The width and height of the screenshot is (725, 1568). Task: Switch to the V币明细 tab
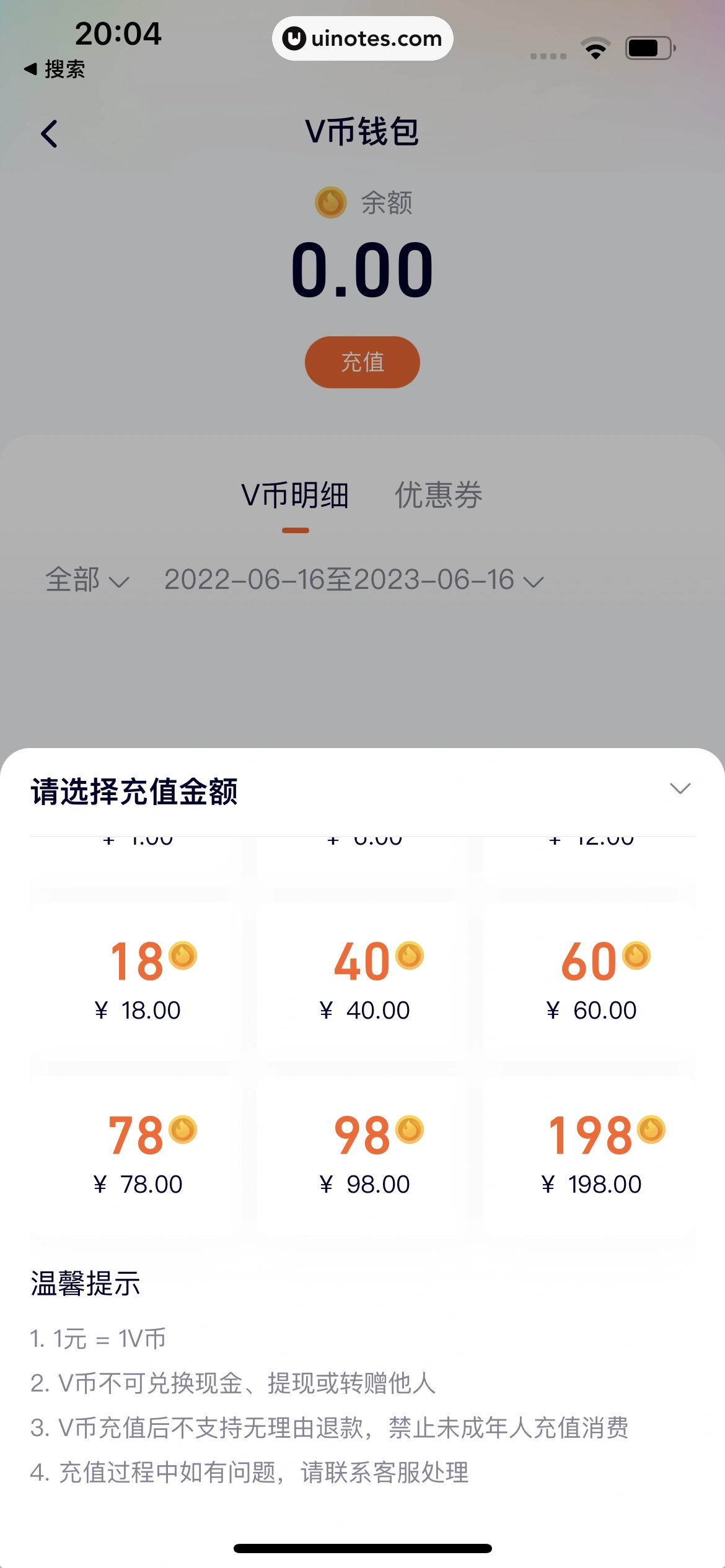click(x=295, y=495)
